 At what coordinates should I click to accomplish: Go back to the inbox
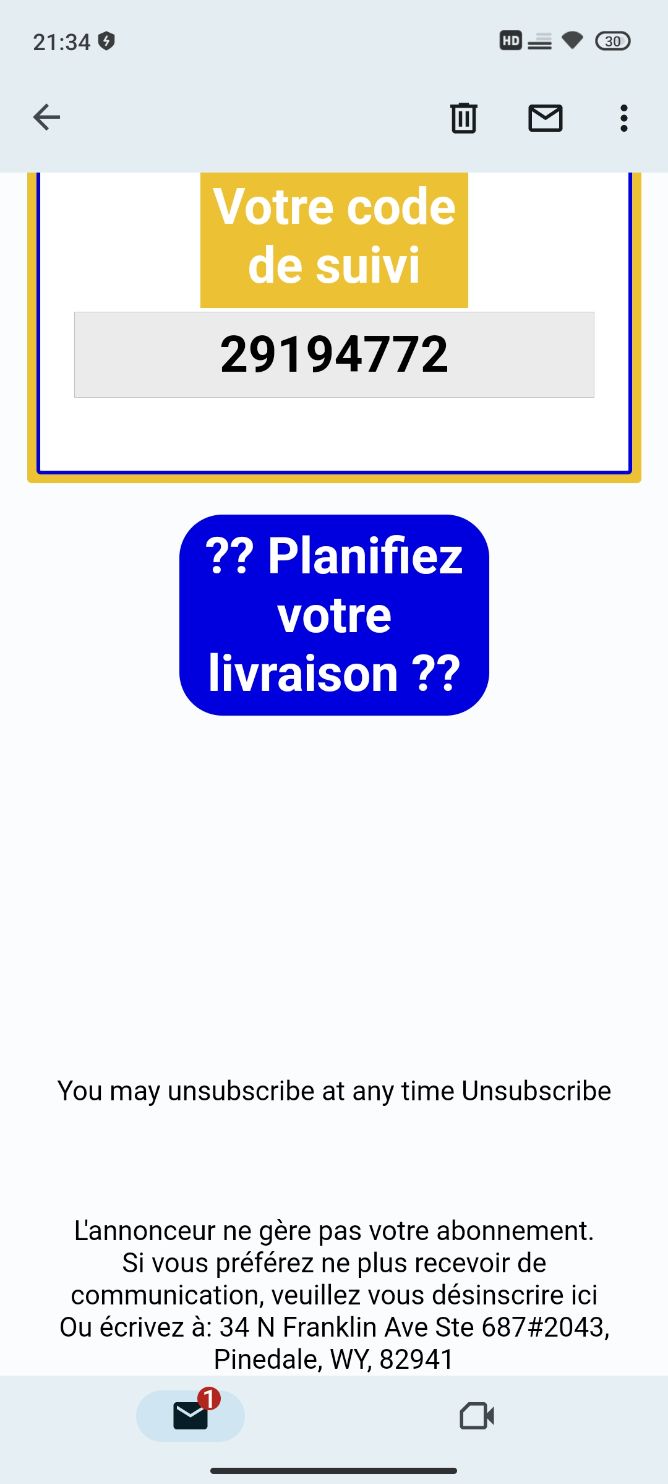click(x=46, y=118)
